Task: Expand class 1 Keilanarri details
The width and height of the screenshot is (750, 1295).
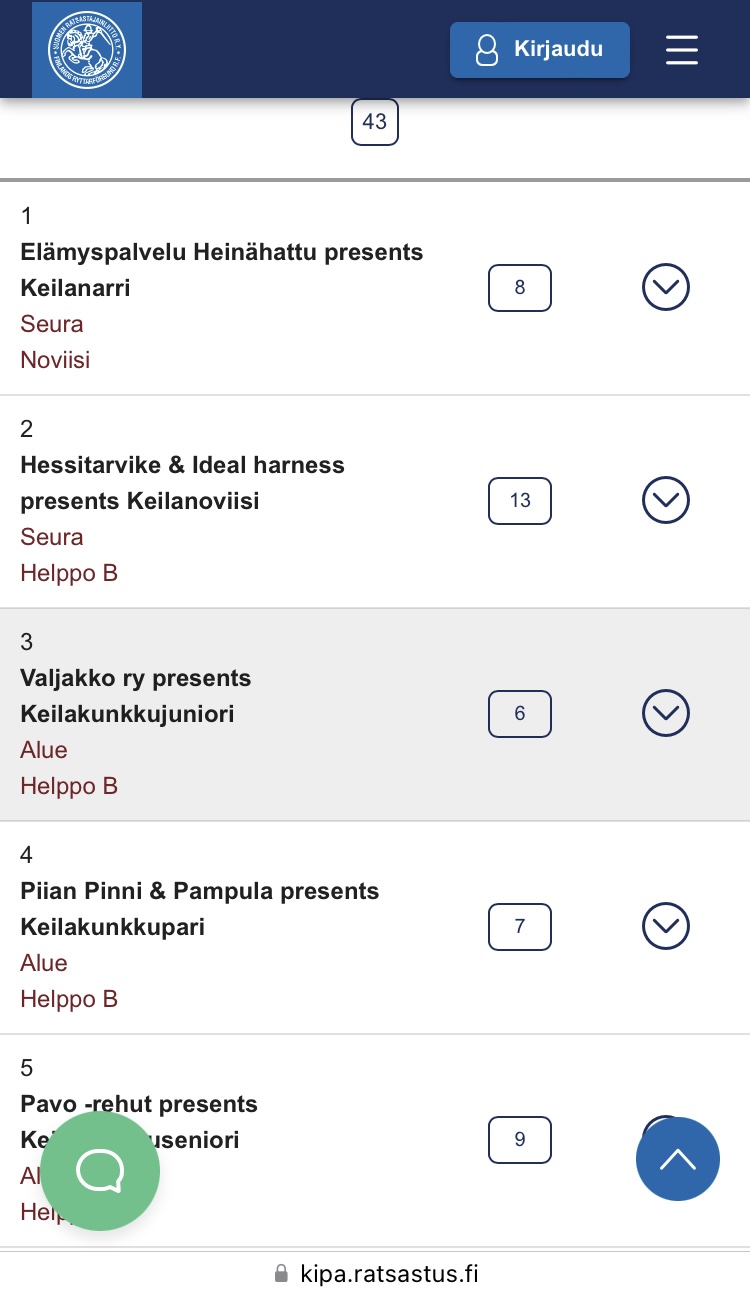Action: (665, 288)
